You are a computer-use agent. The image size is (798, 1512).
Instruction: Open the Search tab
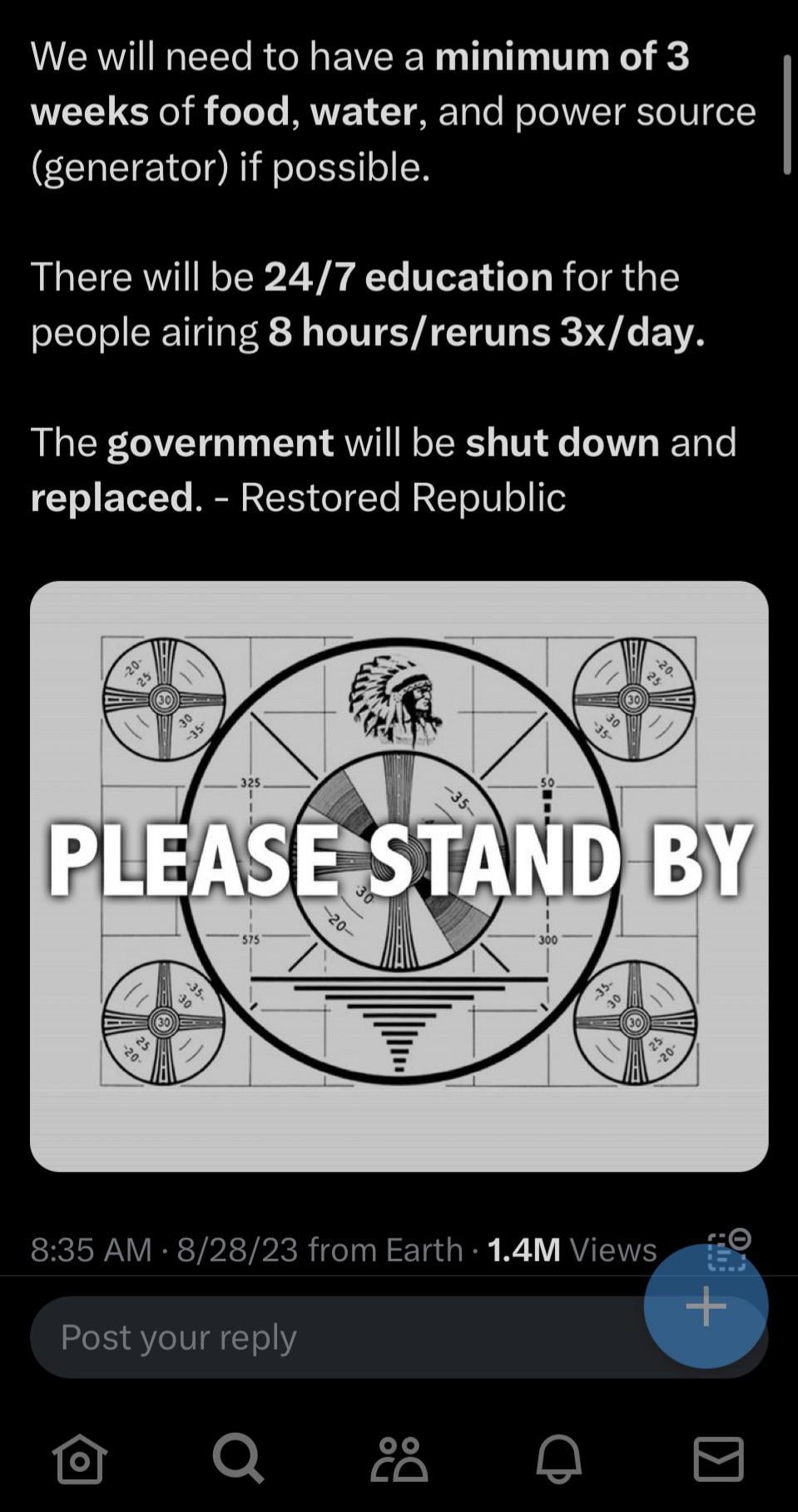tap(238, 1458)
